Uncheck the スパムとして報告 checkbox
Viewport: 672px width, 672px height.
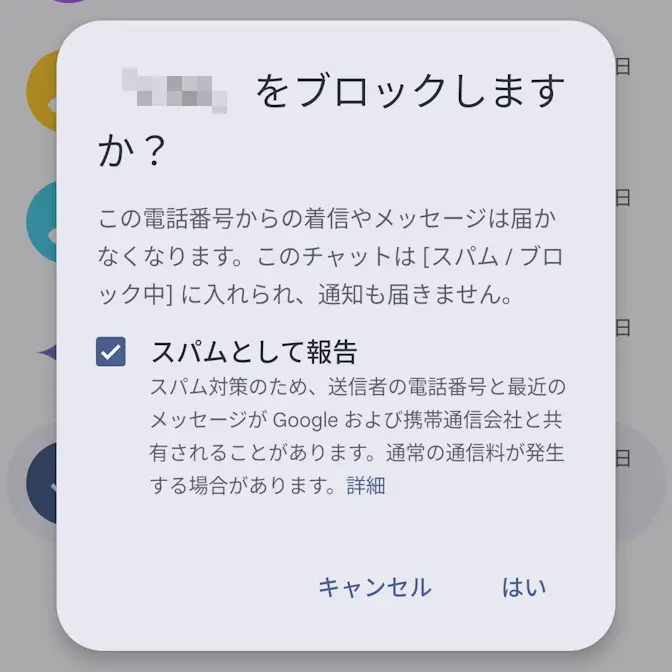111,352
